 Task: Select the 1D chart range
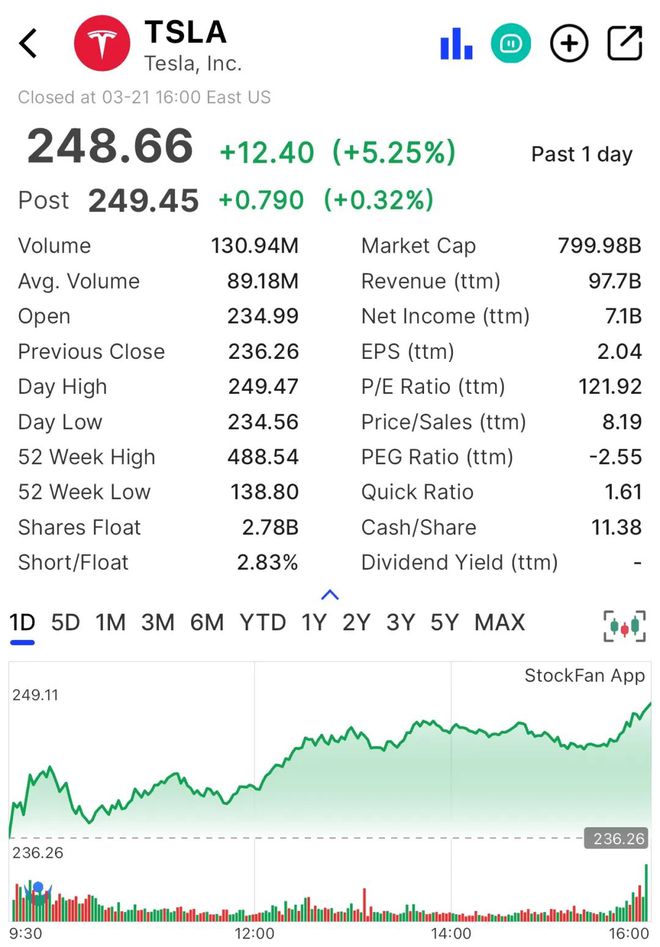click(x=22, y=623)
